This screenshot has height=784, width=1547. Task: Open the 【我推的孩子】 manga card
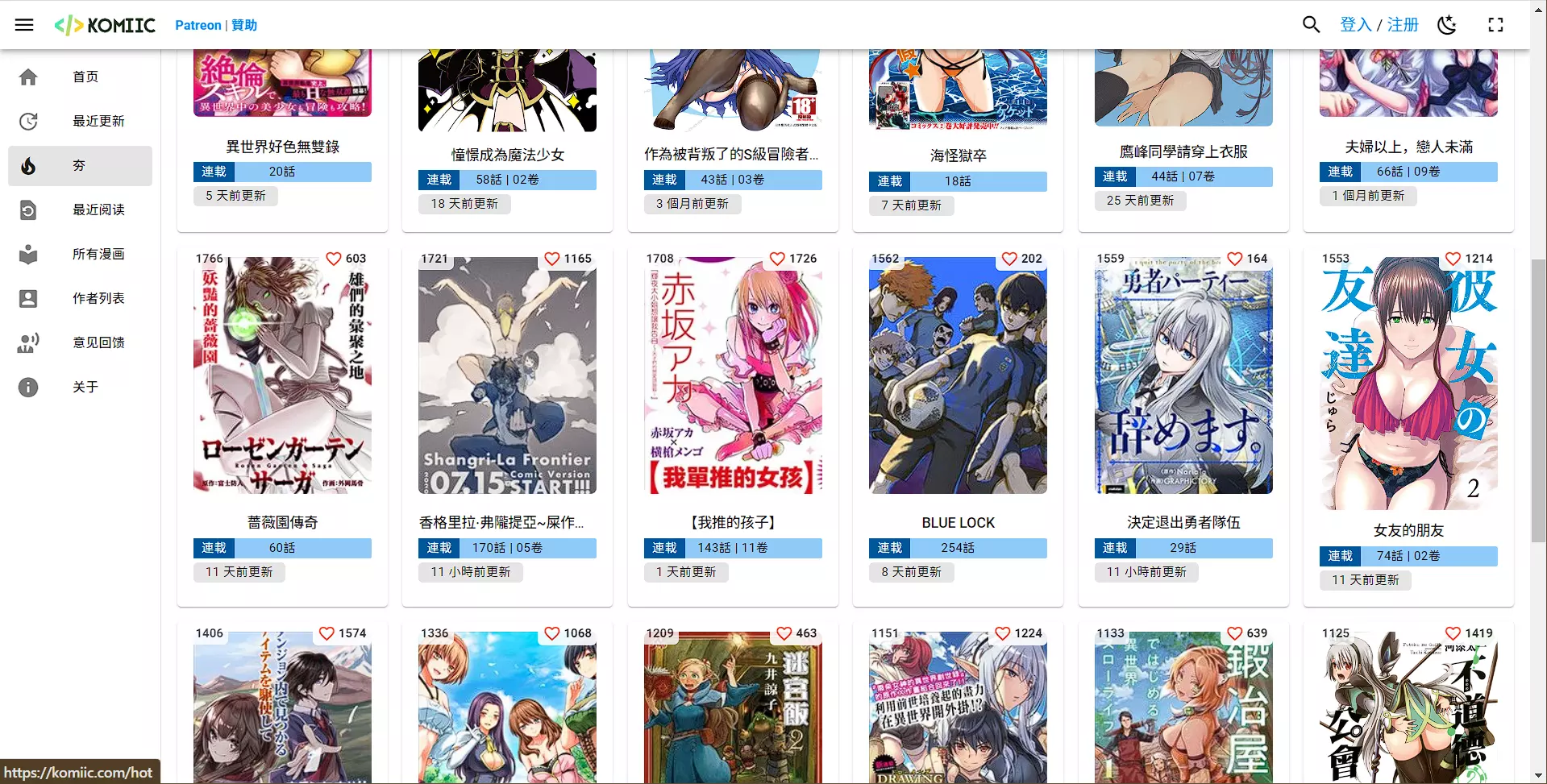click(x=732, y=375)
